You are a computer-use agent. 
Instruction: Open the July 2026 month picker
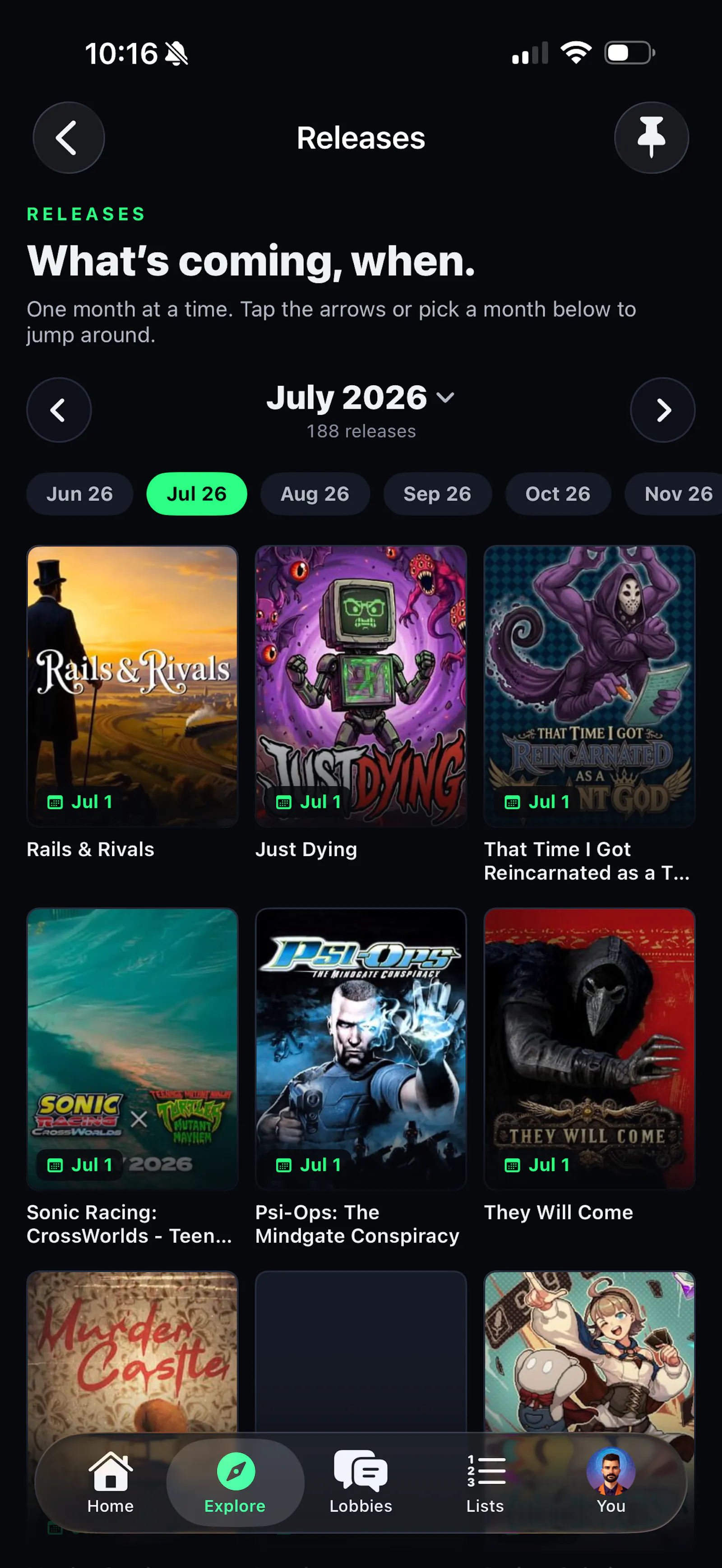click(361, 398)
